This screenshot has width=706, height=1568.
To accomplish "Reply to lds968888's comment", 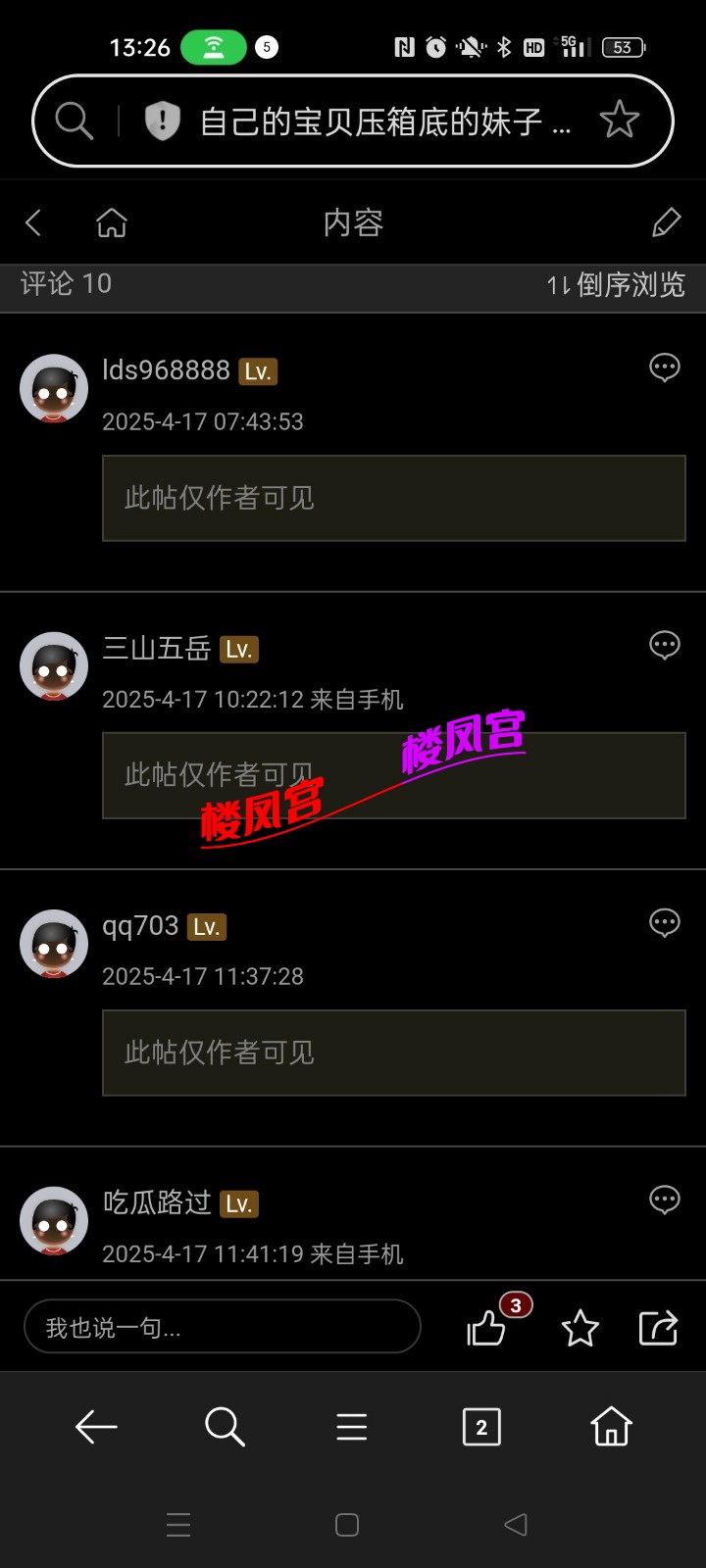I will click(664, 367).
